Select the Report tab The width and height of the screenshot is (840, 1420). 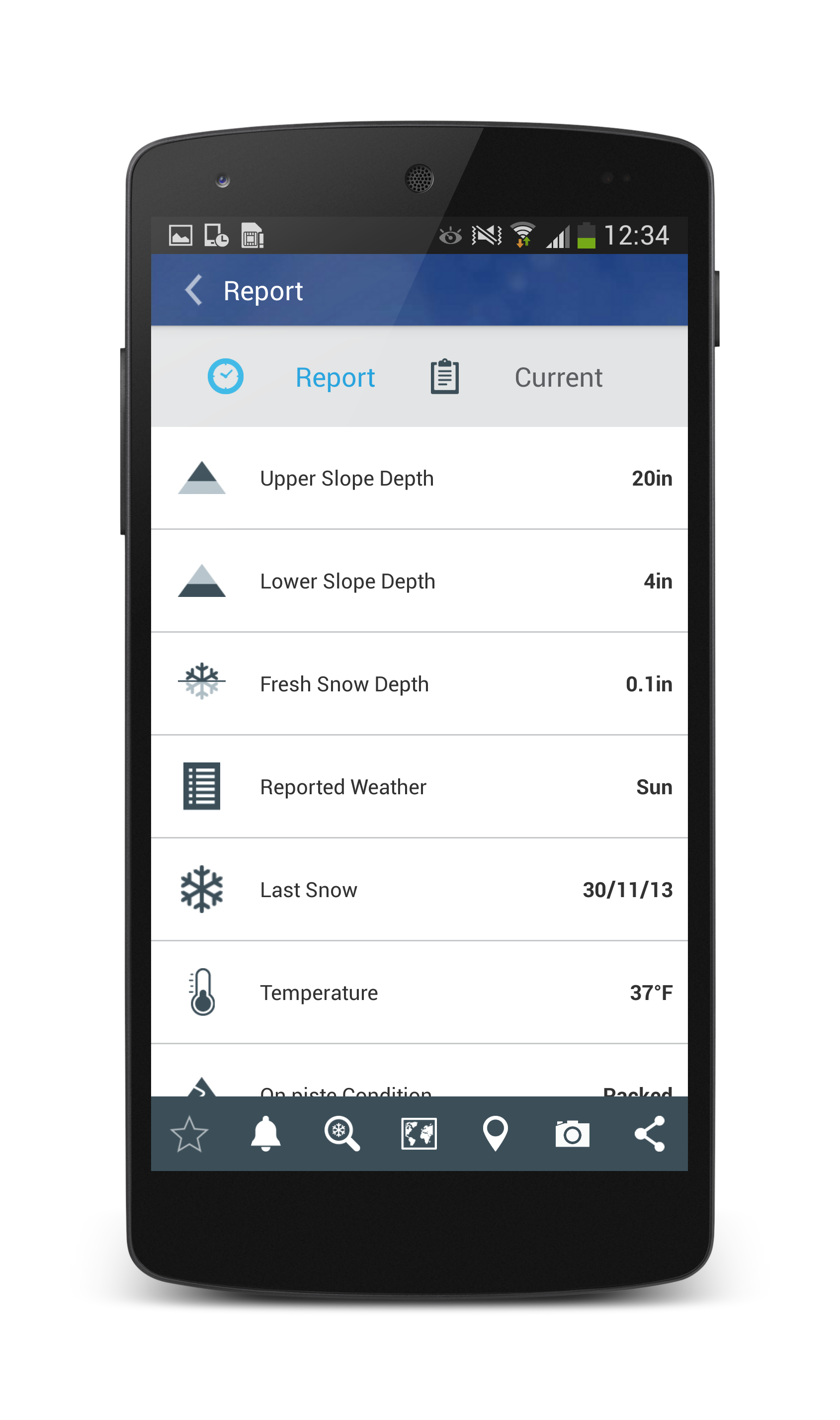334,378
